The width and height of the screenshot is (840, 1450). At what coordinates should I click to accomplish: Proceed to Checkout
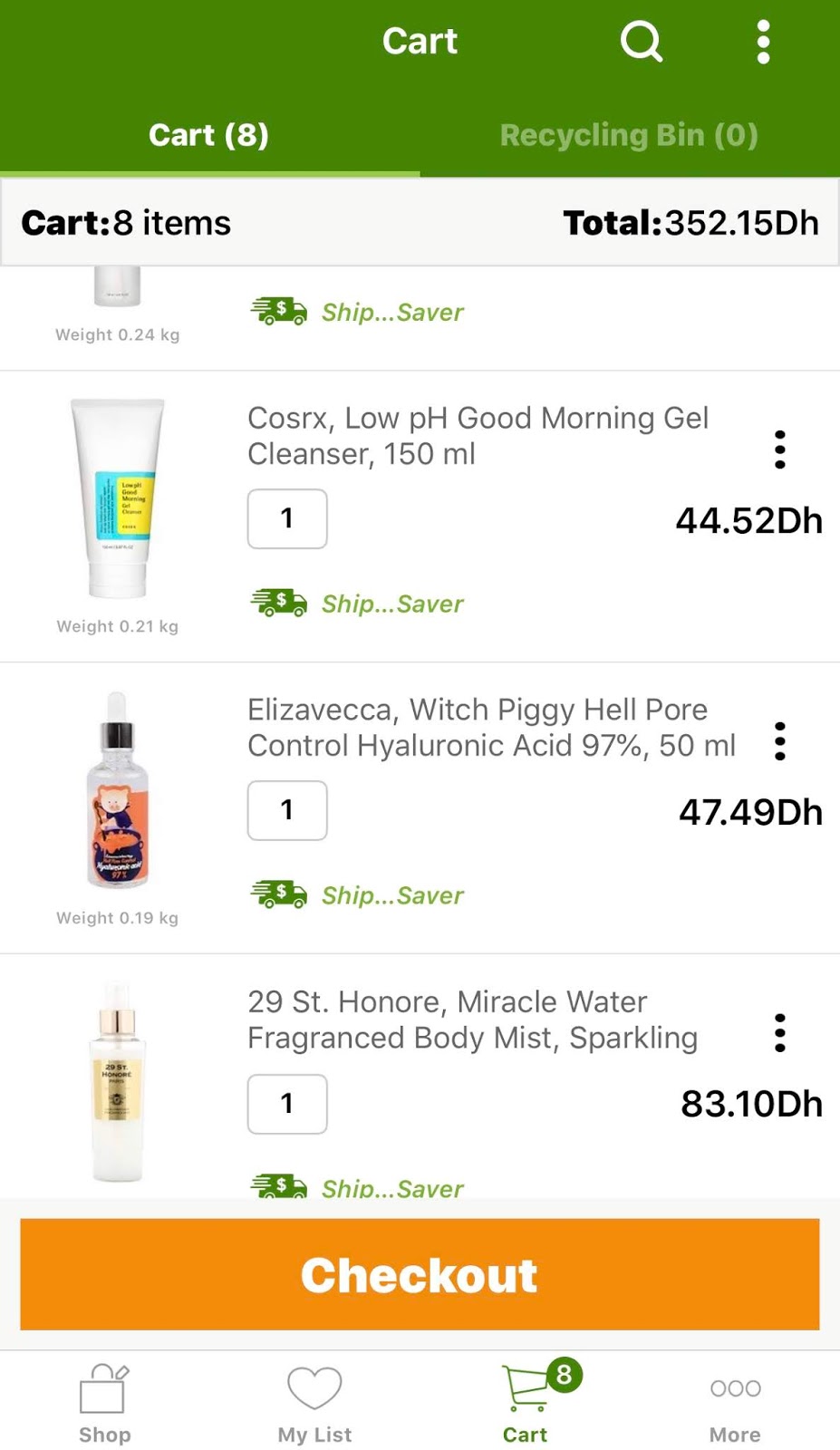420,1274
